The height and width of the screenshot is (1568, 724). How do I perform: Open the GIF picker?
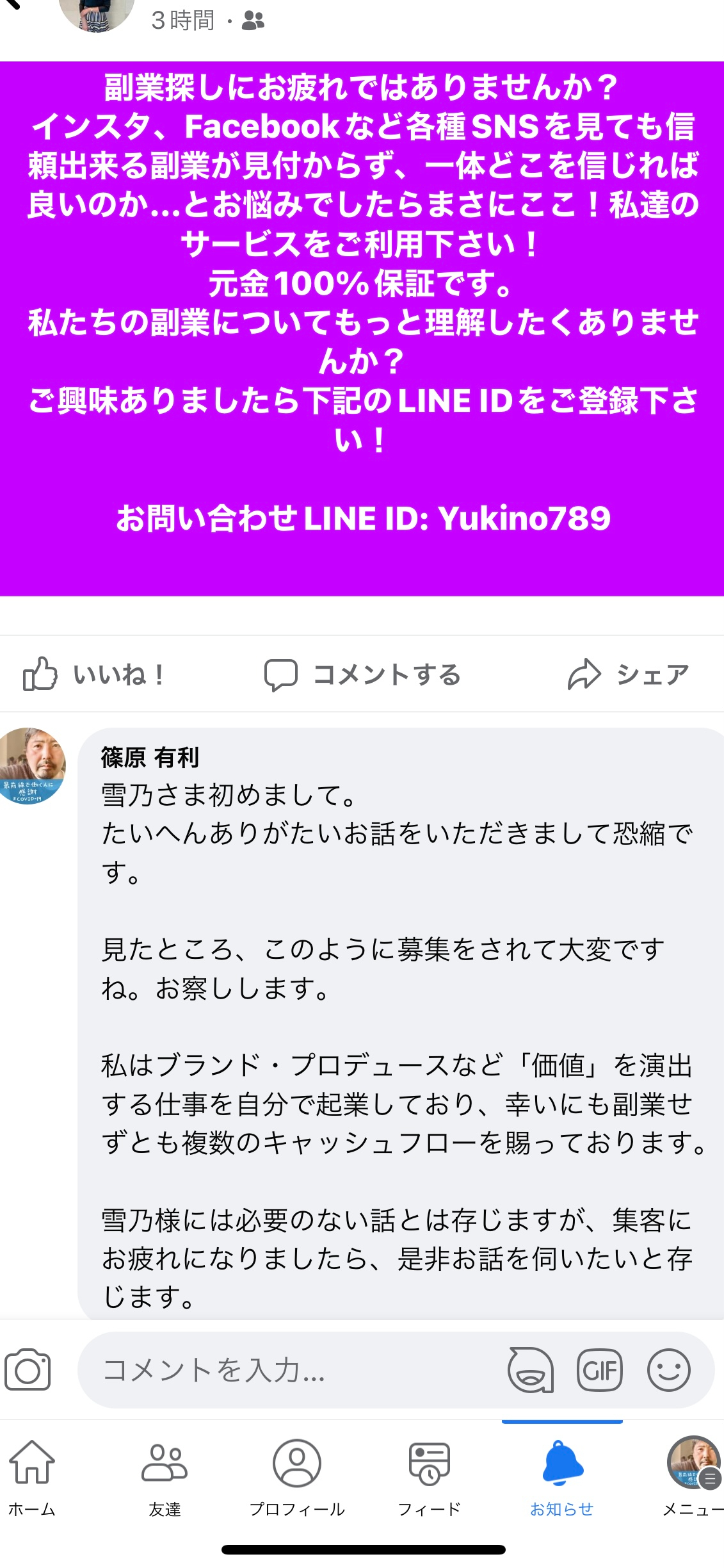tap(599, 1370)
